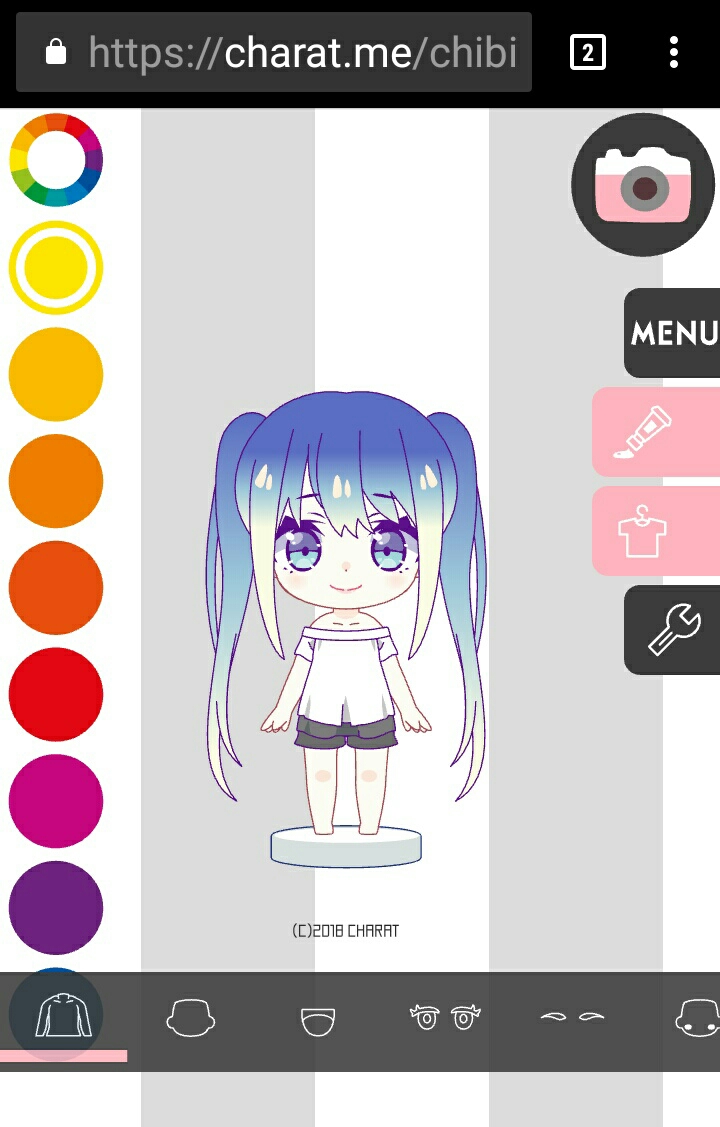720x1127 pixels.
Task: Select the red color swatch
Action: pyautogui.click(x=55, y=694)
